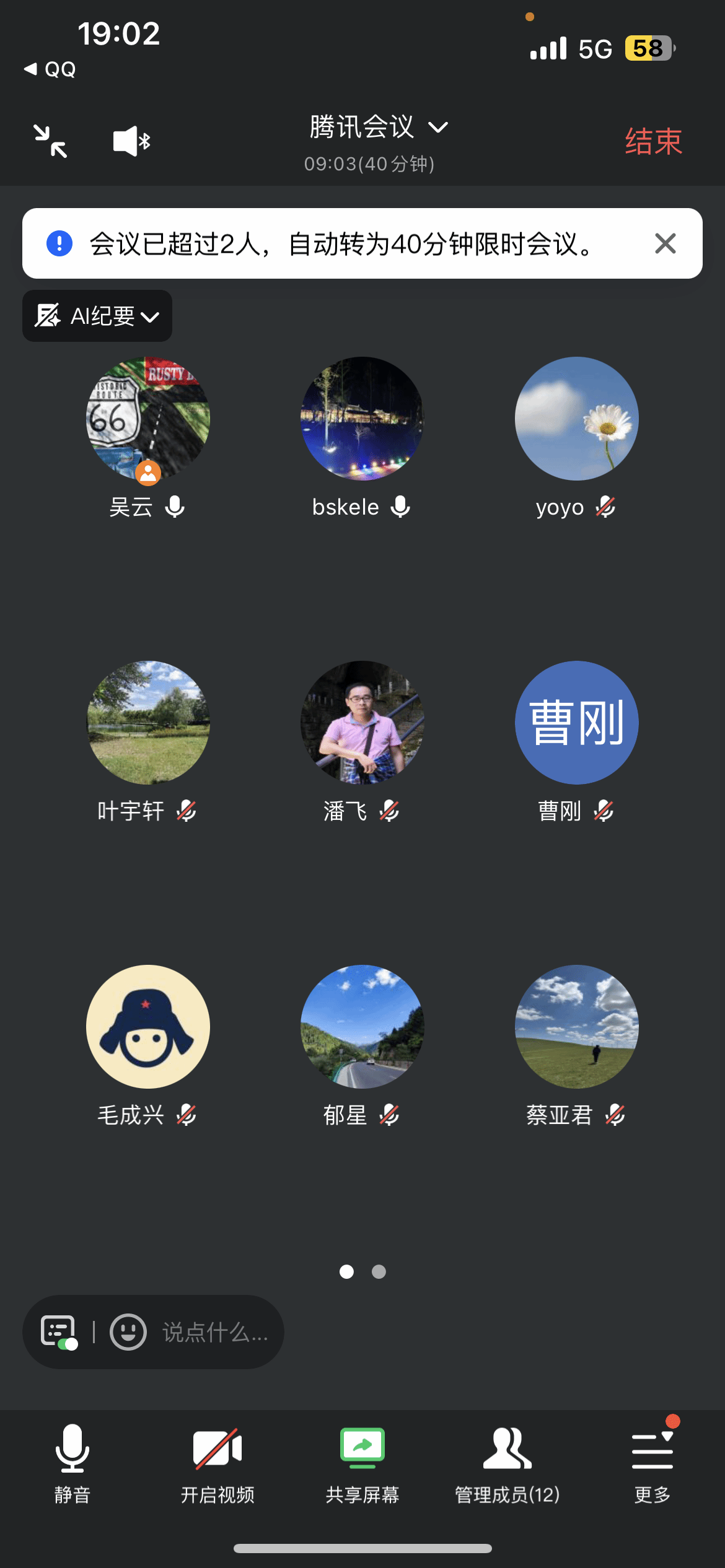Select participant 潘飞's avatar

click(362, 723)
